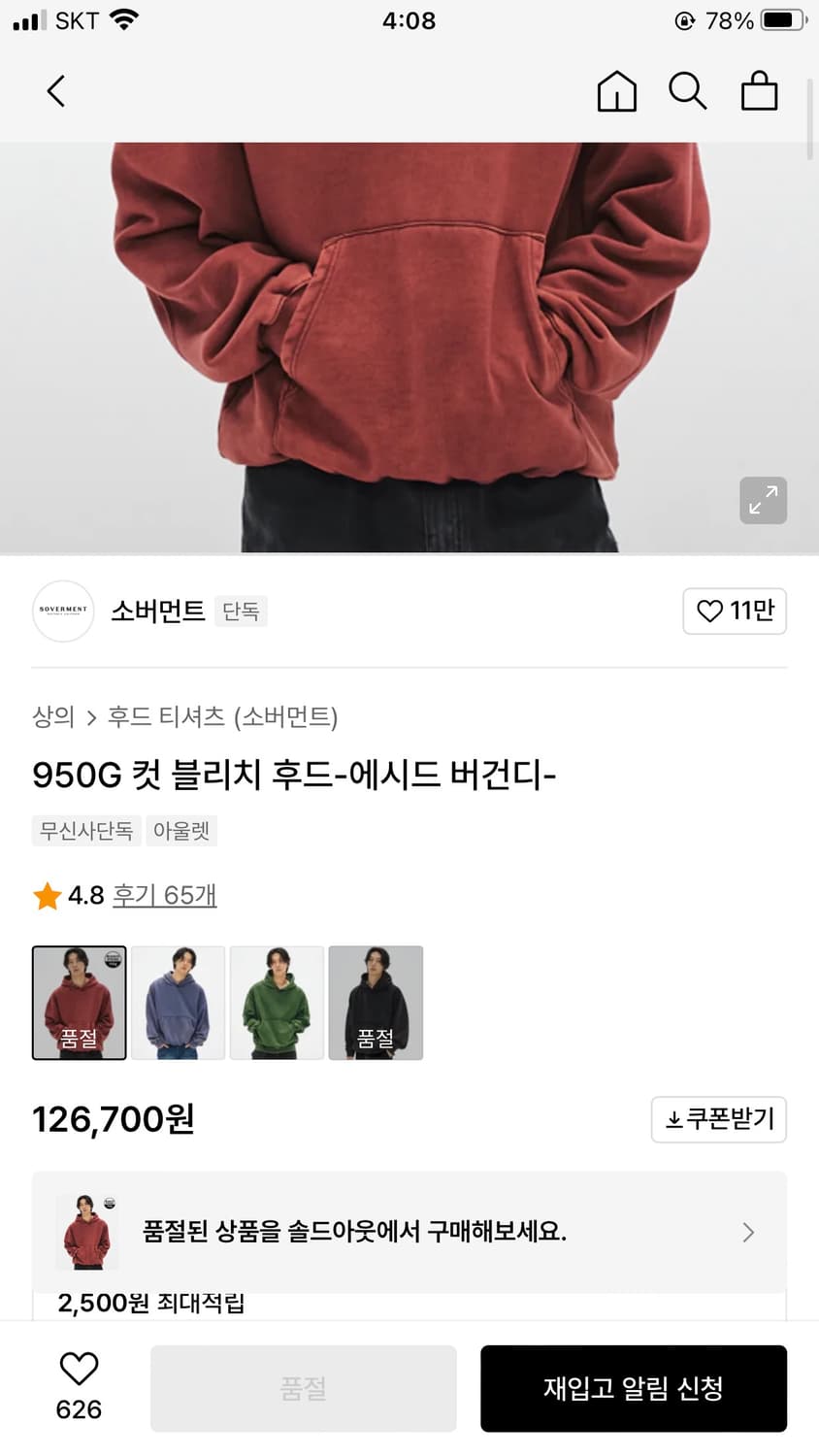Click the star rating icon
The image size is (819, 1456).
45,896
